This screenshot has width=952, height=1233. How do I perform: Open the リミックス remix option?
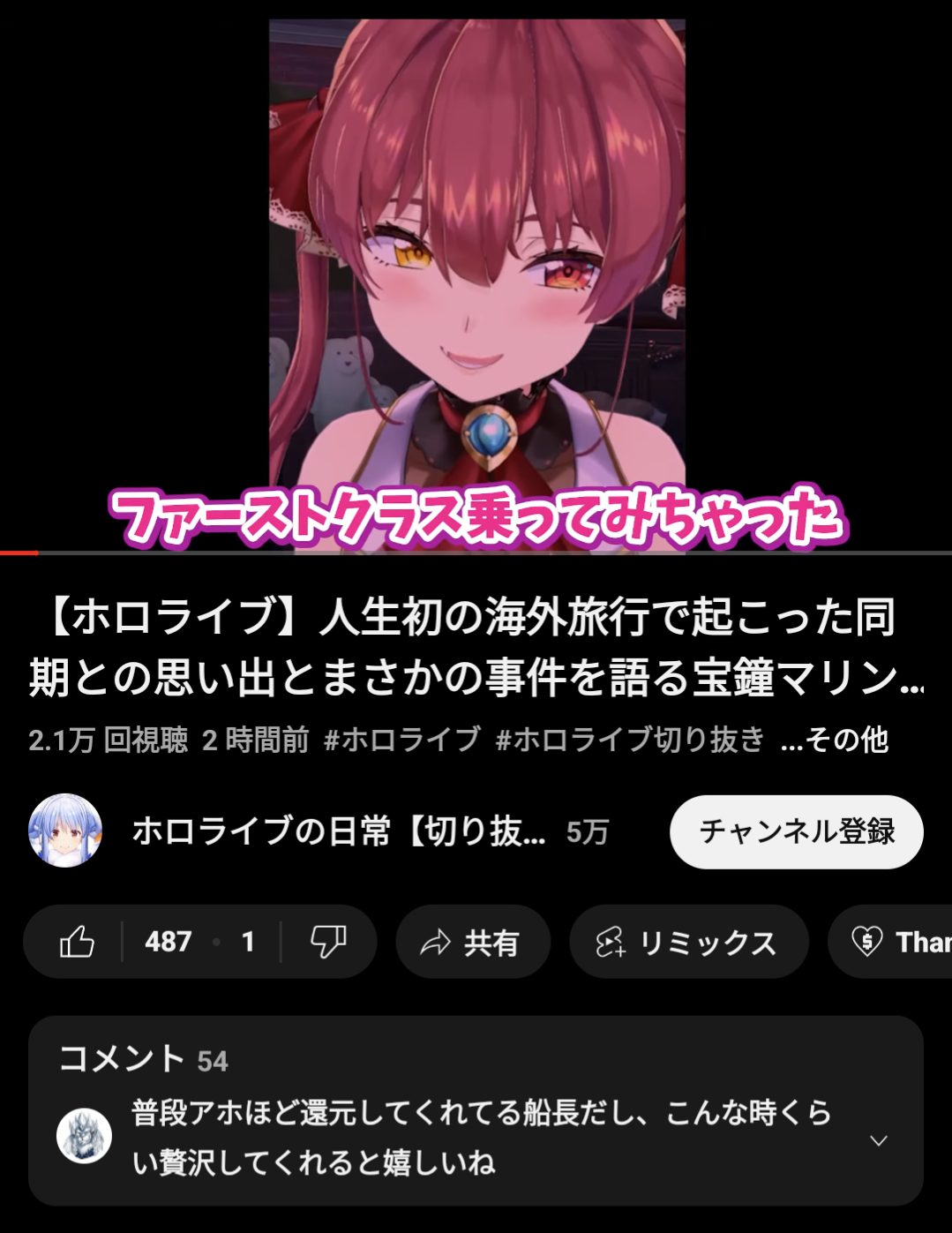click(x=688, y=943)
